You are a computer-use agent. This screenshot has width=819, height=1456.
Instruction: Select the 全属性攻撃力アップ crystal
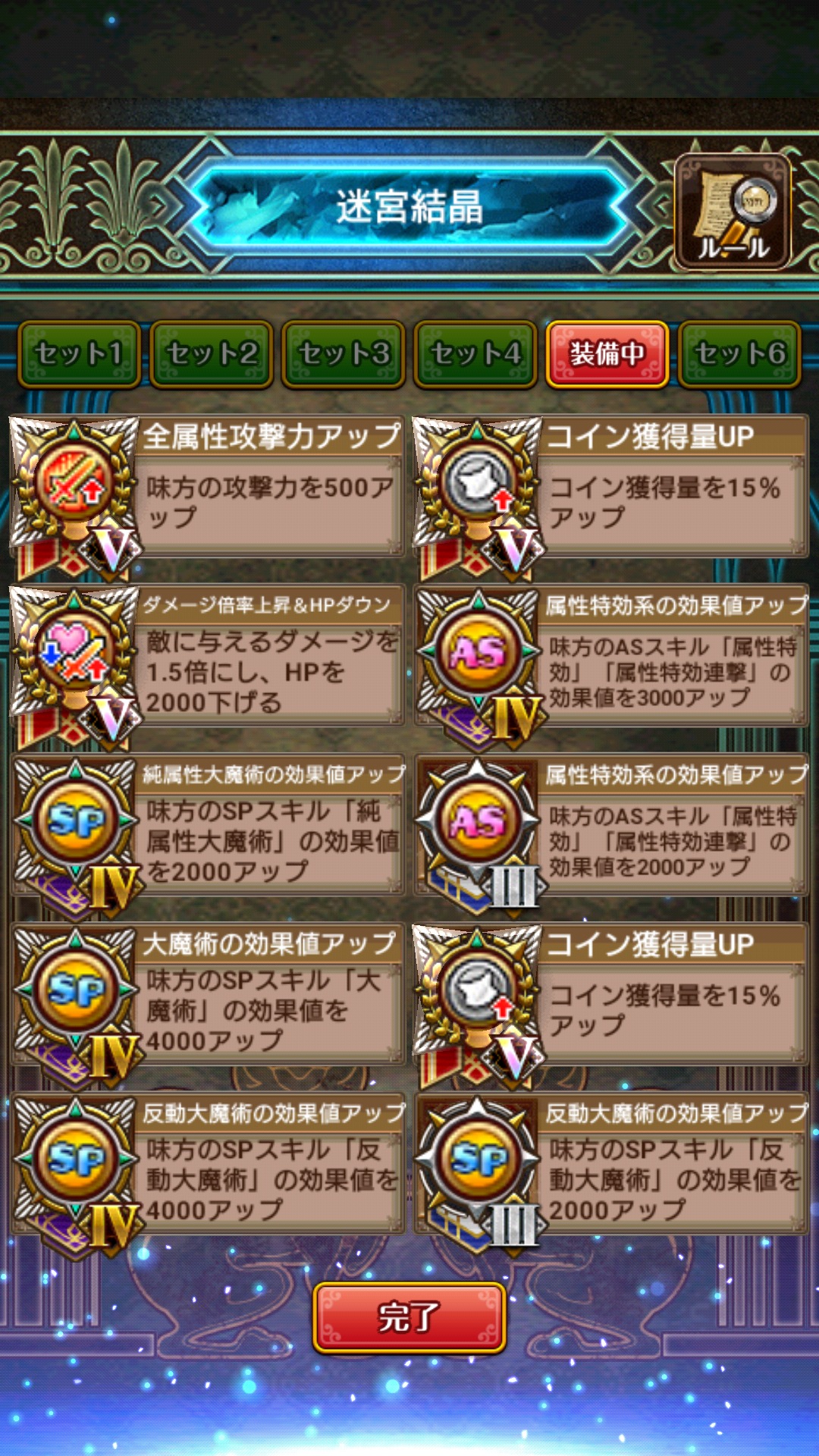coord(206,487)
